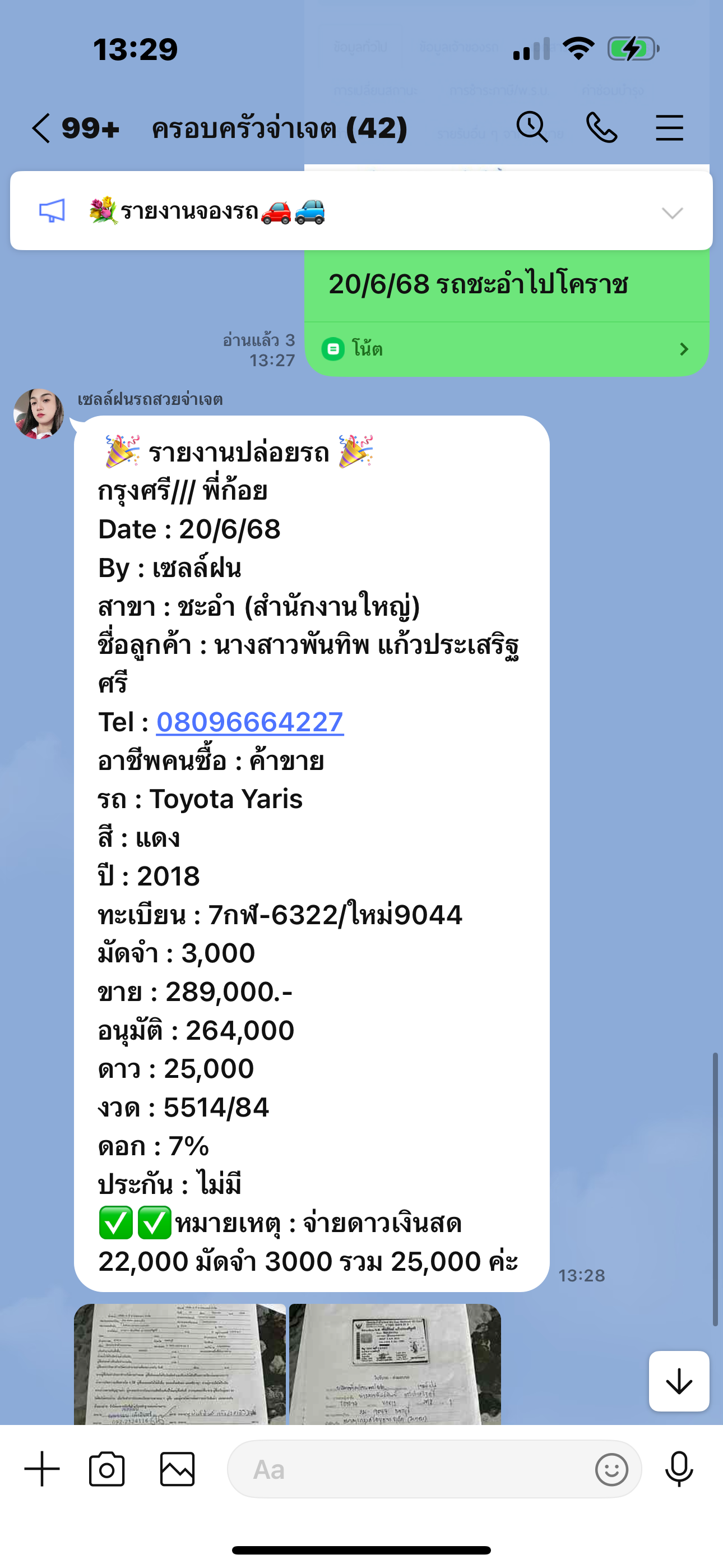
Task: Open the photo gallery picker
Action: click(x=177, y=1469)
